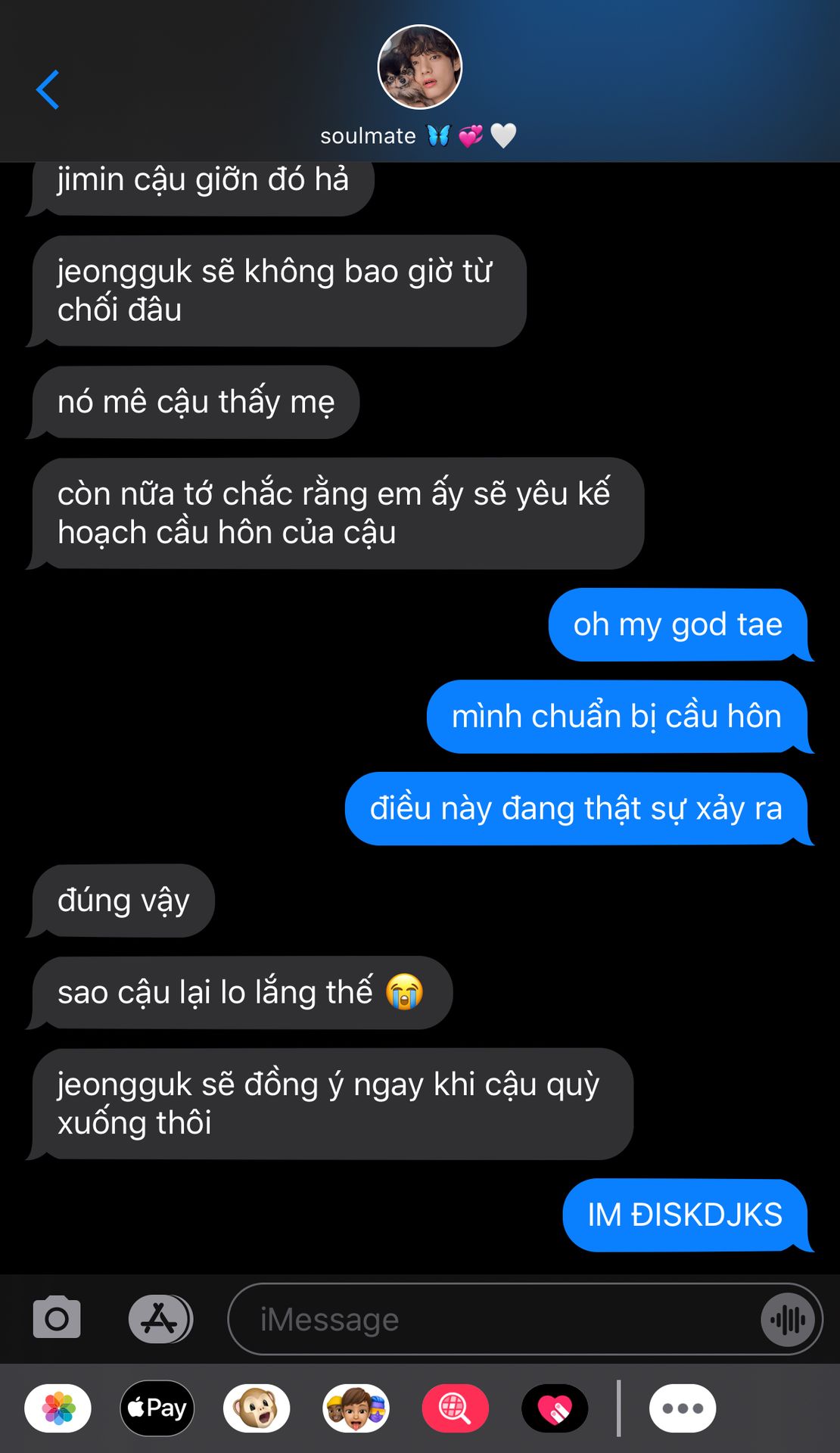Image resolution: width=840 pixels, height=1453 pixels.
Task: Record an audio message
Action: [788, 1319]
